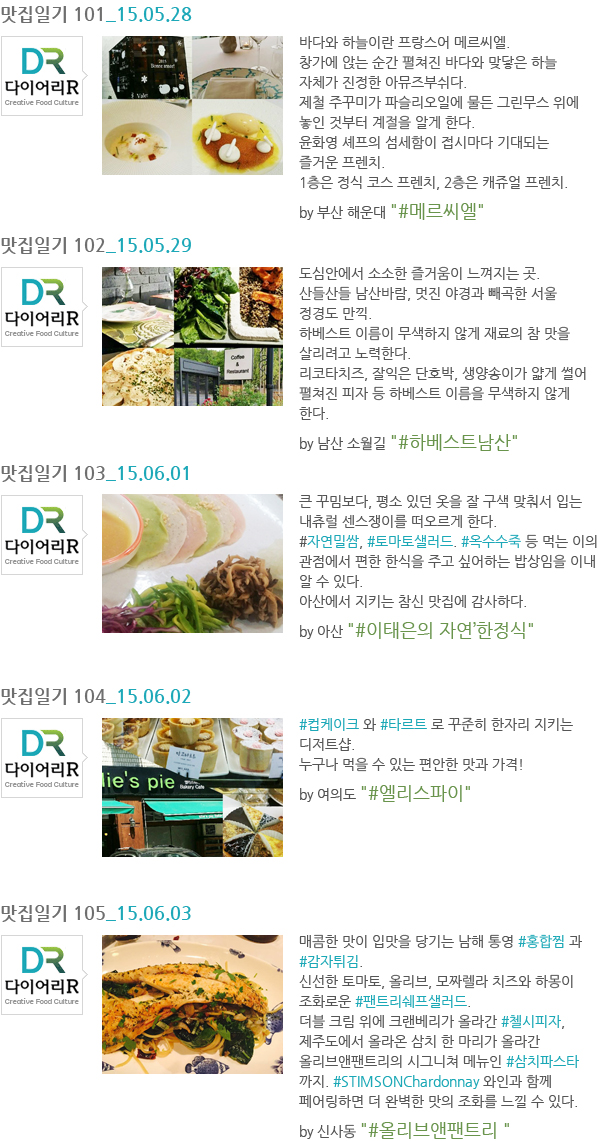Open the #올리브앤팬트리 hashtag link
Viewport: 600px width, 1141px height.
(439, 1130)
